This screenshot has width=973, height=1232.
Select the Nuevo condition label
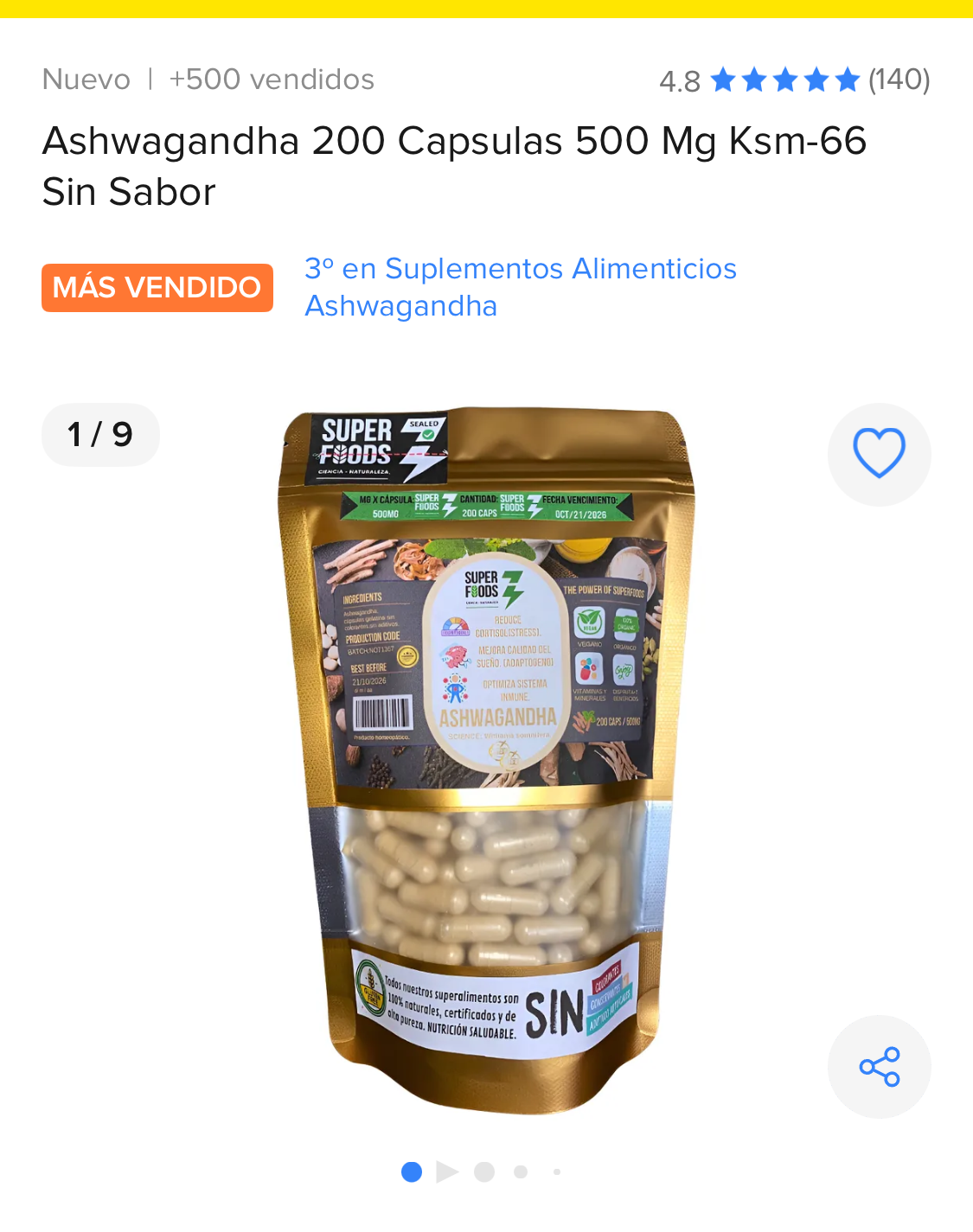tap(86, 79)
